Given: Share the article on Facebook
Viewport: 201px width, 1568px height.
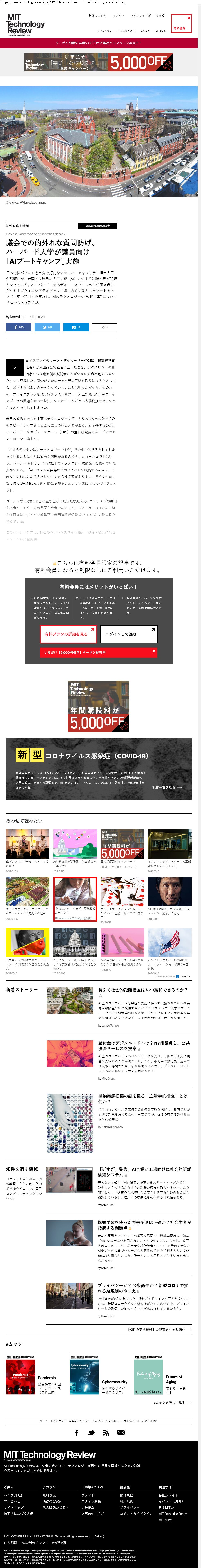Looking at the screenshot, I should tap(19, 327).
